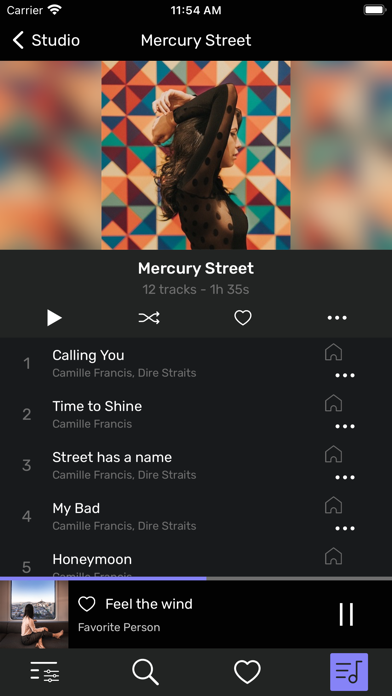
Task: Open the now playing artwork thumbnail
Action: click(x=34, y=614)
